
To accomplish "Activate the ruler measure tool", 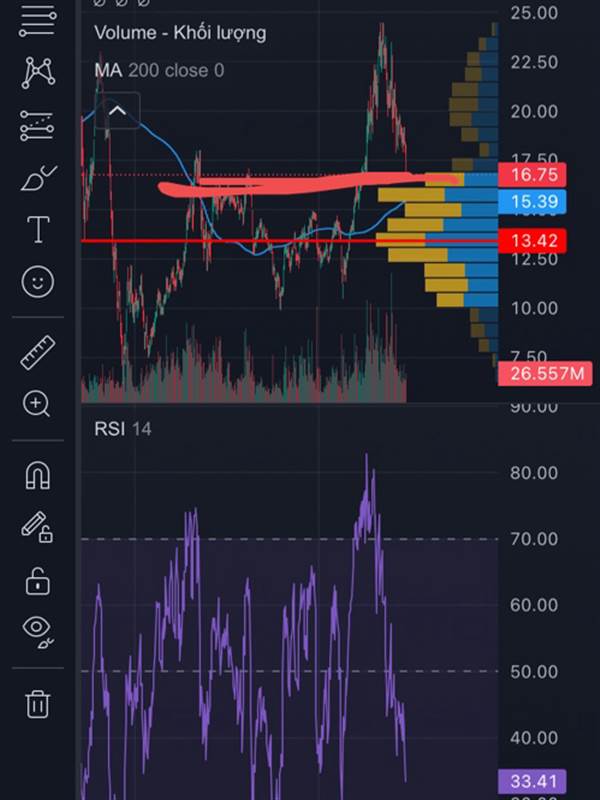I will click(x=37, y=352).
